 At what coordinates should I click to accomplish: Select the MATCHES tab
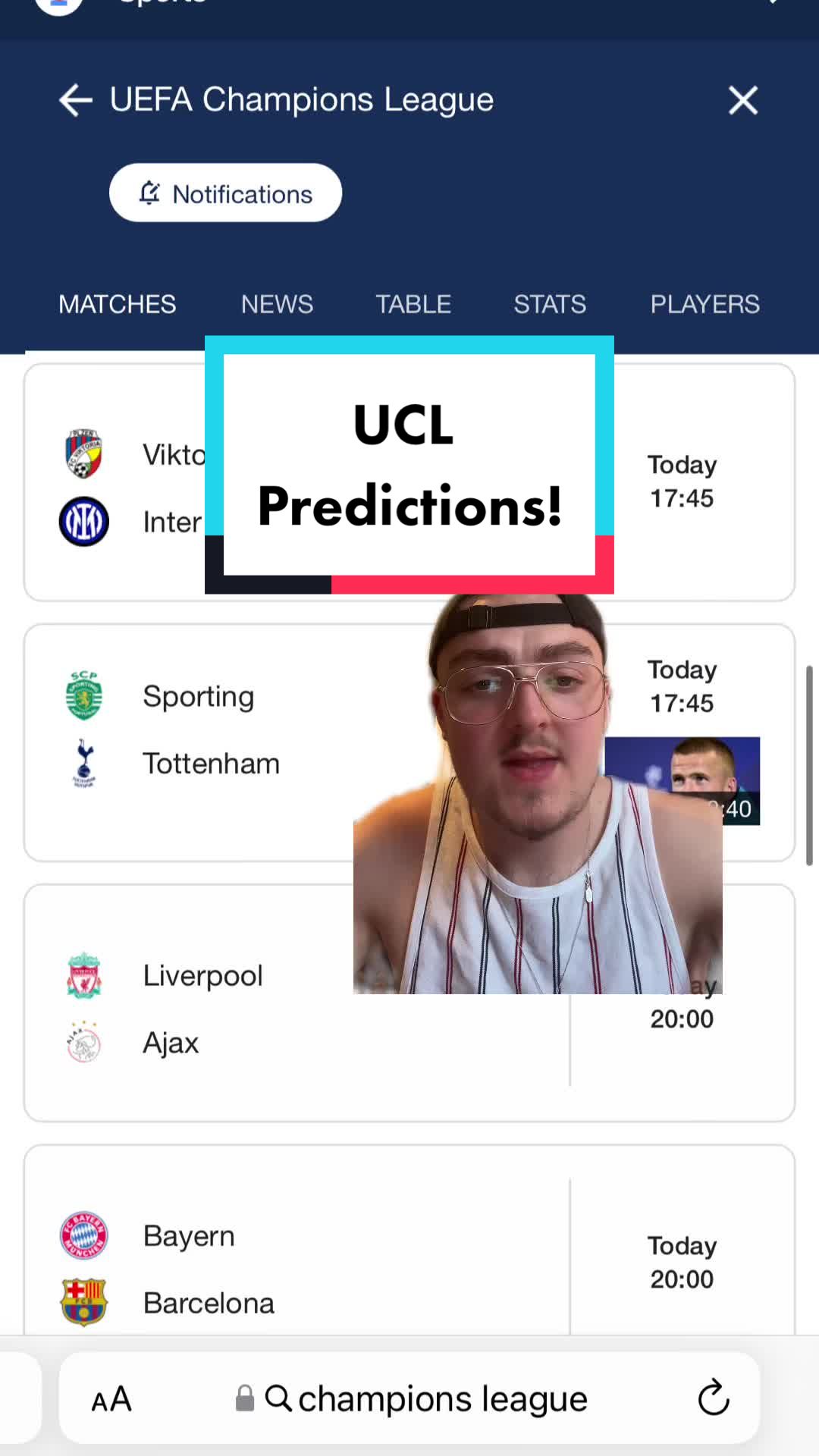coord(117,304)
